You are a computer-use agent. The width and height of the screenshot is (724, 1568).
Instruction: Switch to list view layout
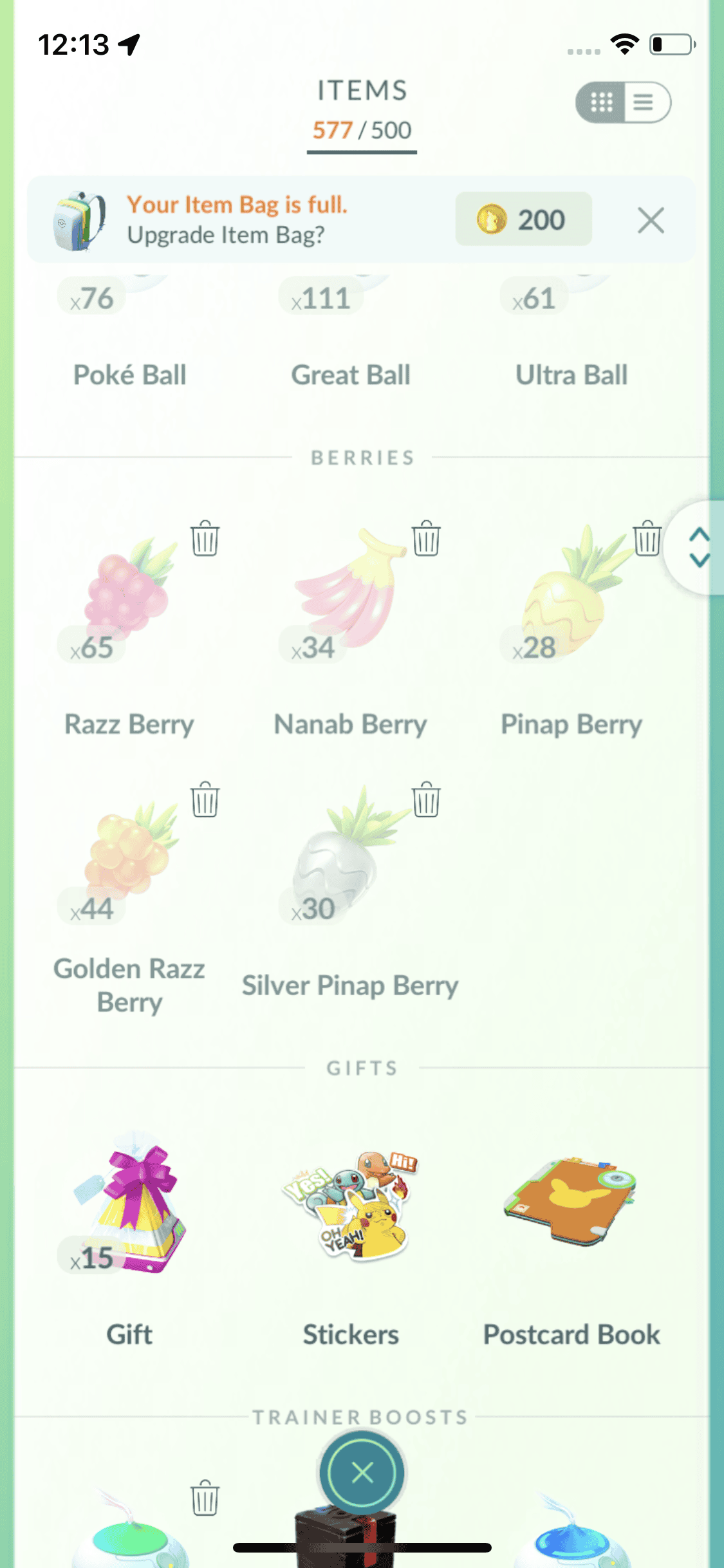[x=644, y=102]
